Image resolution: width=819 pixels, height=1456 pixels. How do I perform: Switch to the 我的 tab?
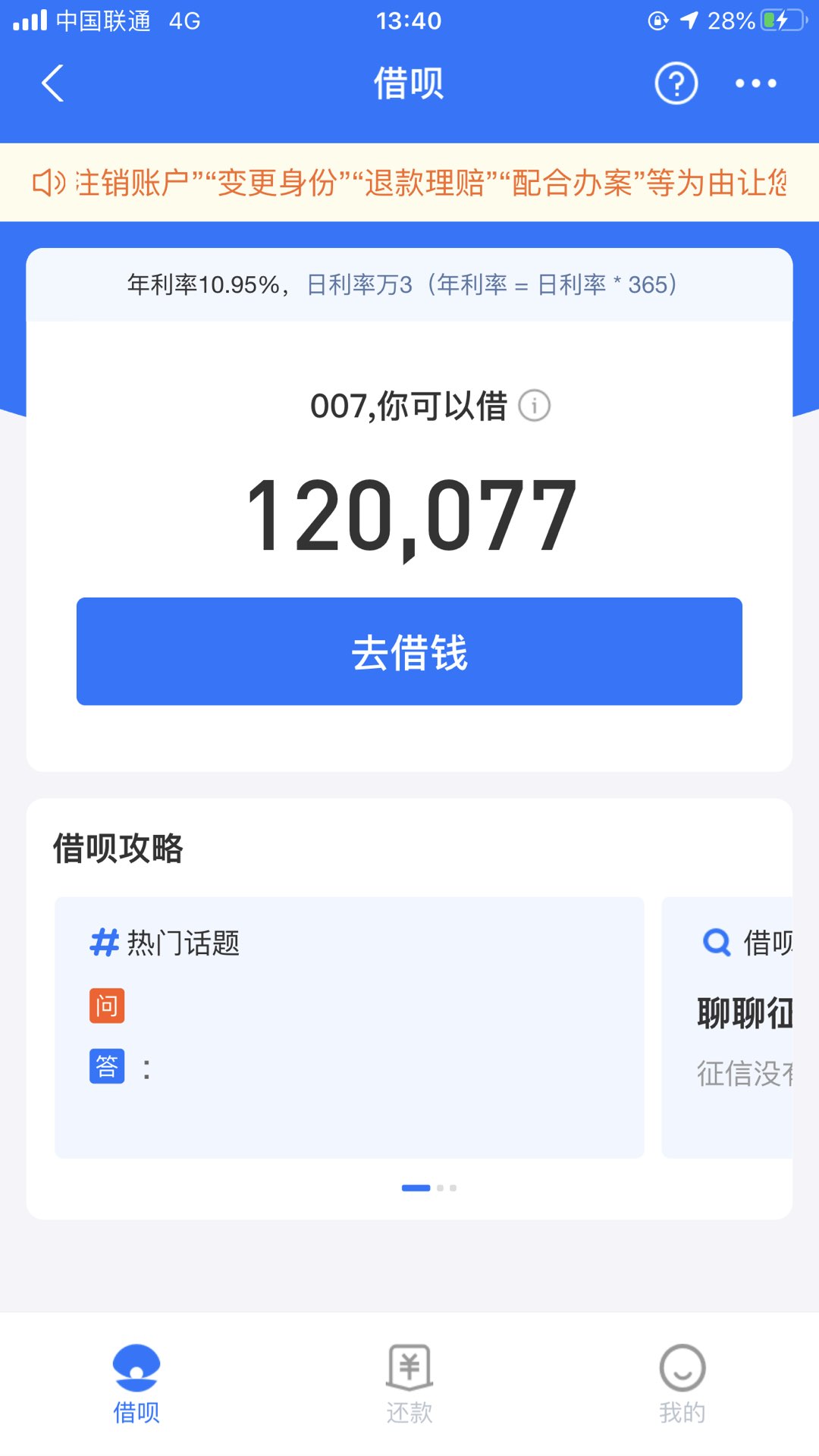tap(682, 1384)
